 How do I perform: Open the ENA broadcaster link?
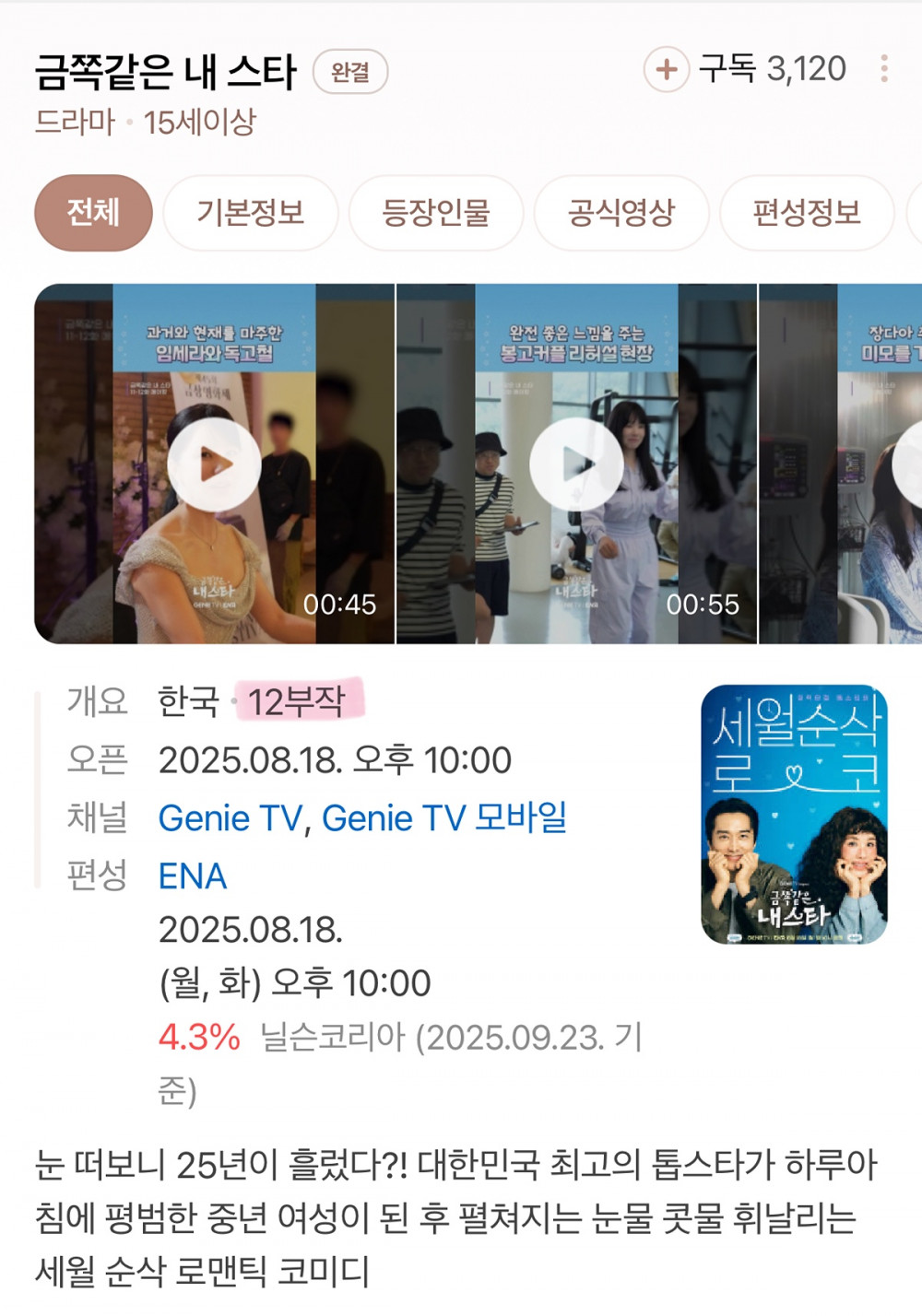[x=192, y=876]
